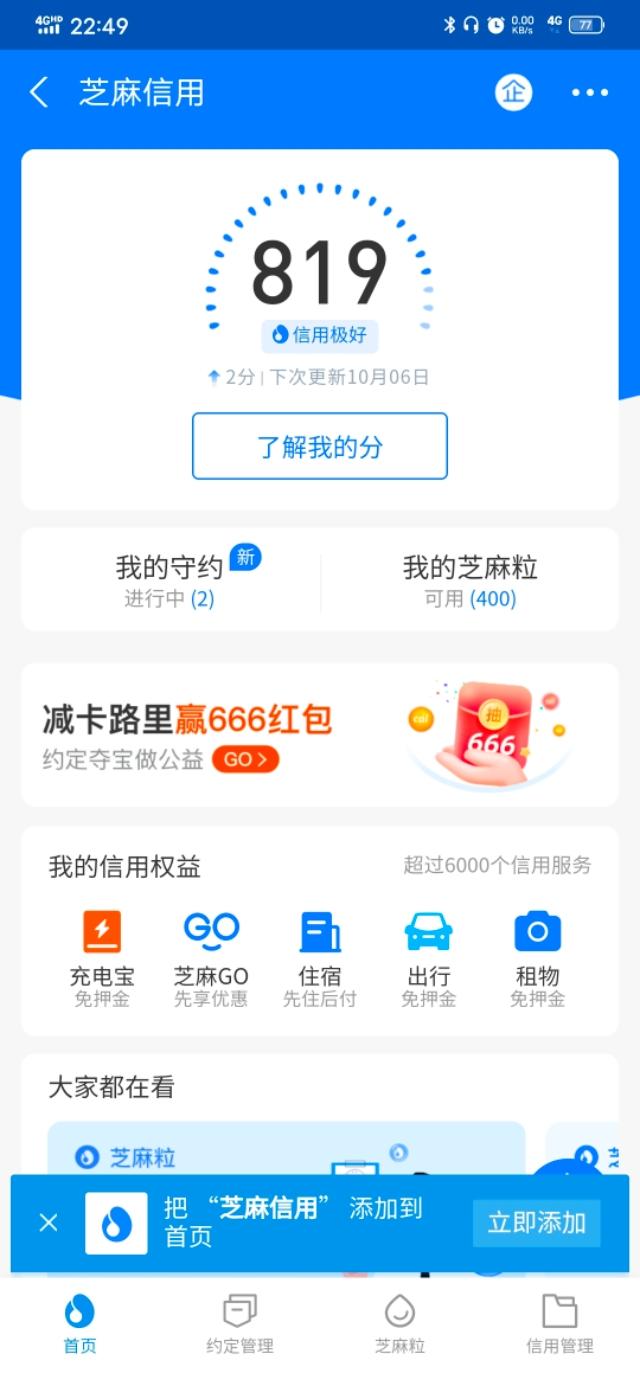The height and width of the screenshot is (1386, 640).
Task: Choose the 住宿 stay-first-pay-later option
Action: (x=320, y=957)
